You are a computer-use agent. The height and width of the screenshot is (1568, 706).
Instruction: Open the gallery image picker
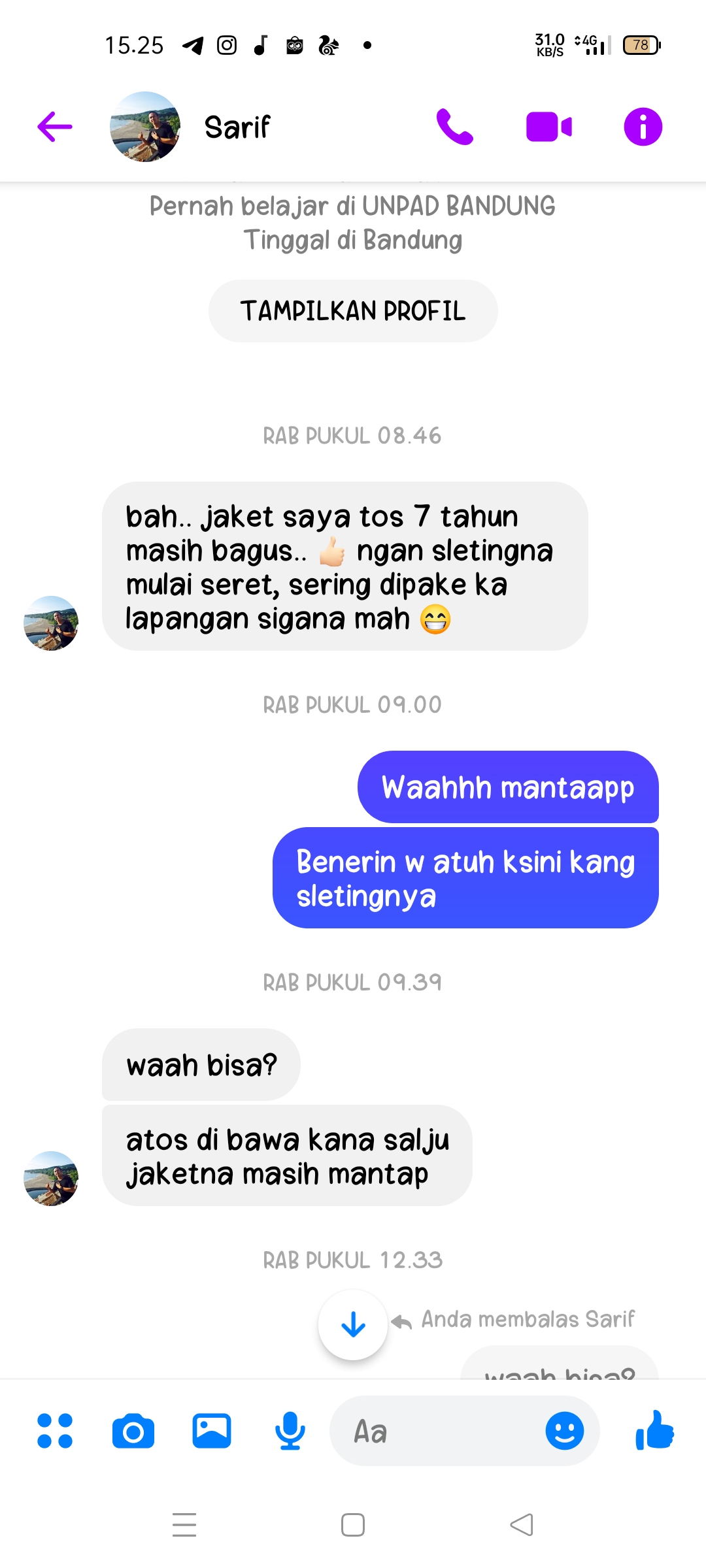coord(212,1431)
